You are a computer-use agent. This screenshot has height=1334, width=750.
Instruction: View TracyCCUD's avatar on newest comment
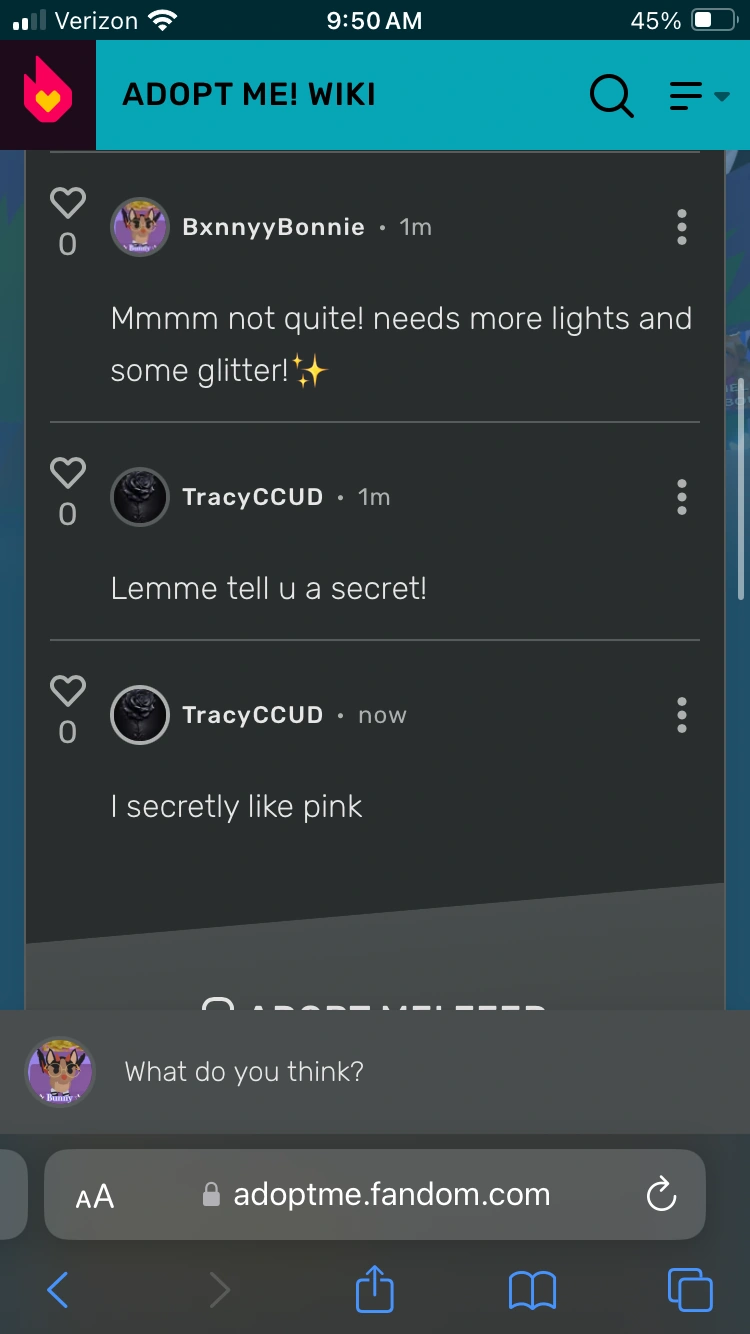(139, 715)
